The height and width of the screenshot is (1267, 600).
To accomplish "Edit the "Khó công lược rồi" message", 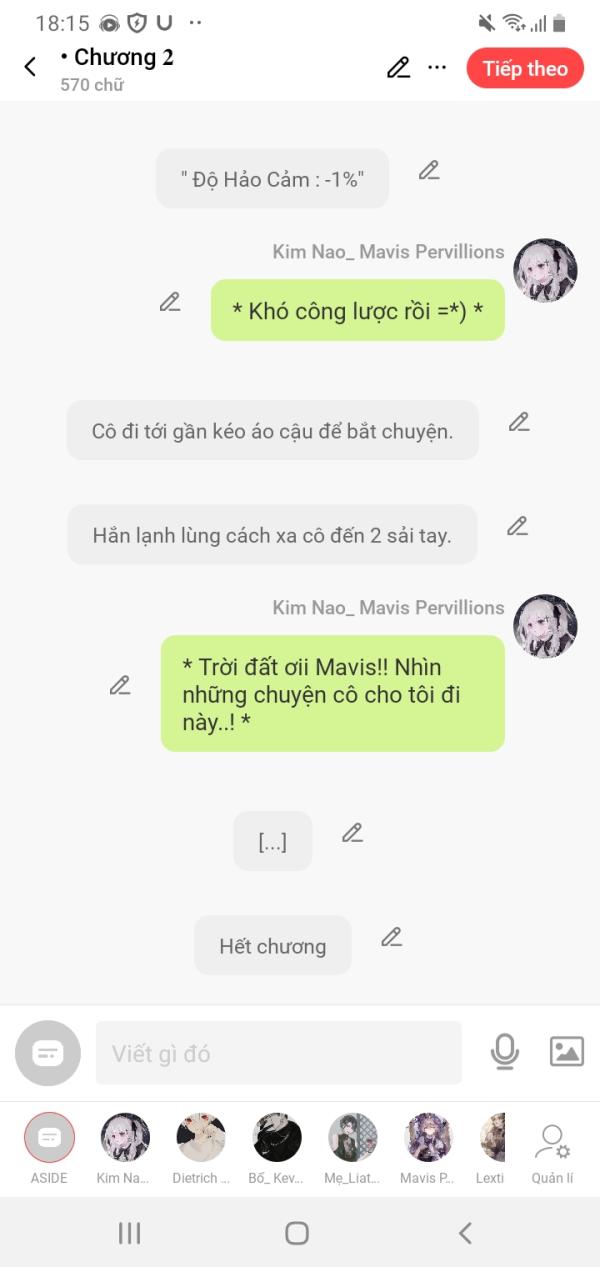I will pyautogui.click(x=170, y=301).
